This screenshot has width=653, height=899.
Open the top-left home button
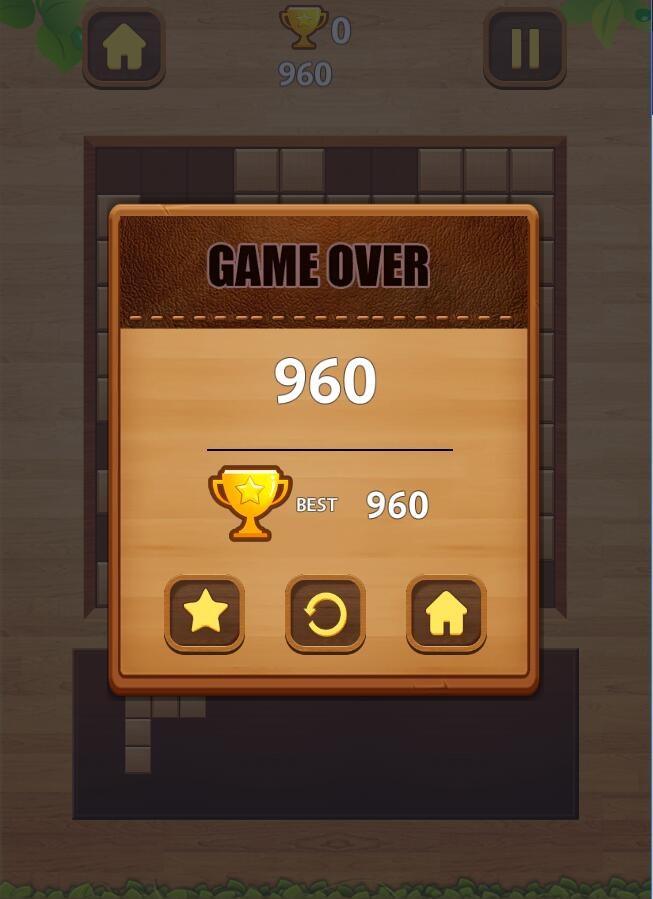coord(124,47)
